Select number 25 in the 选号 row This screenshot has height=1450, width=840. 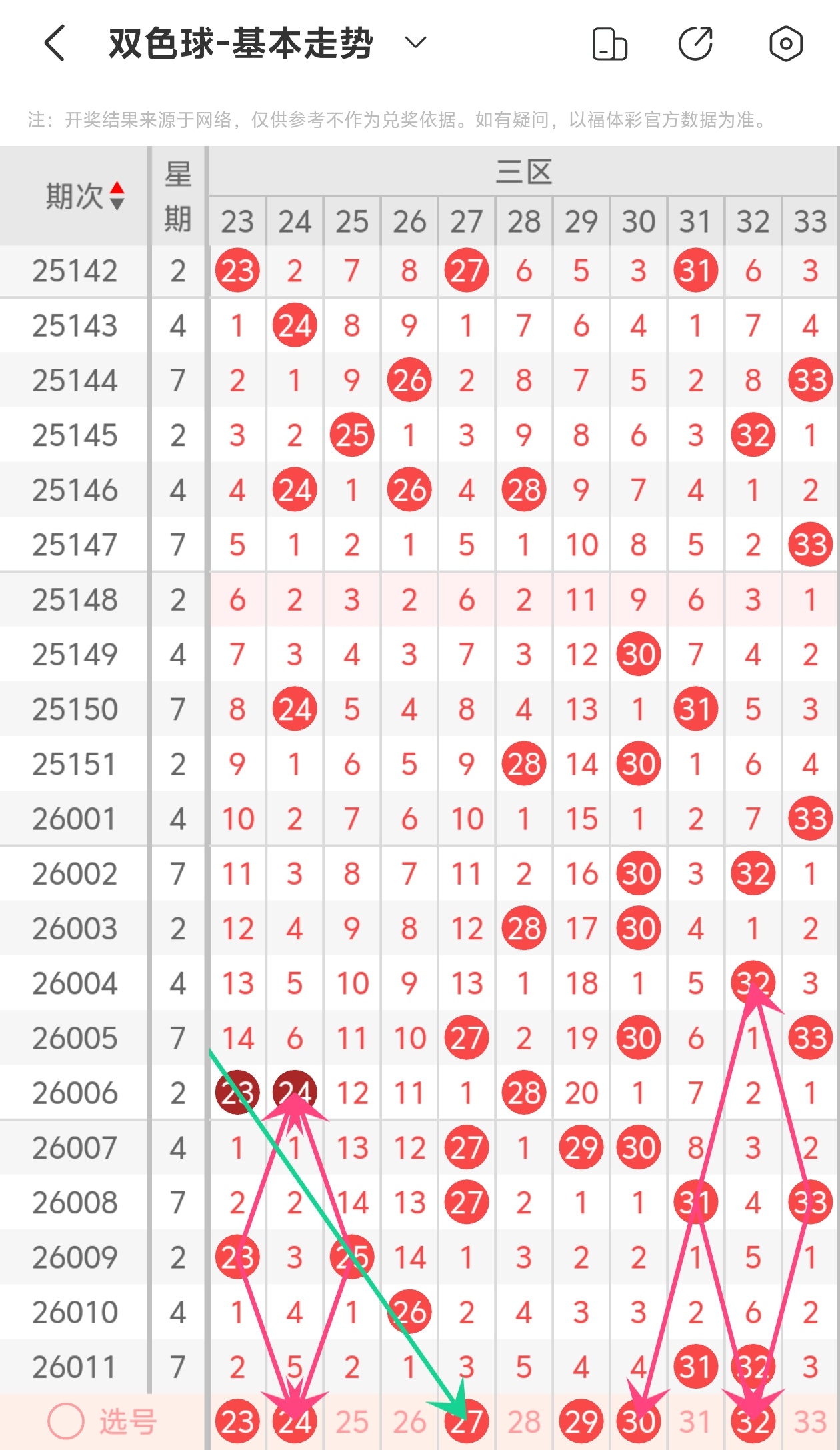[352, 1422]
